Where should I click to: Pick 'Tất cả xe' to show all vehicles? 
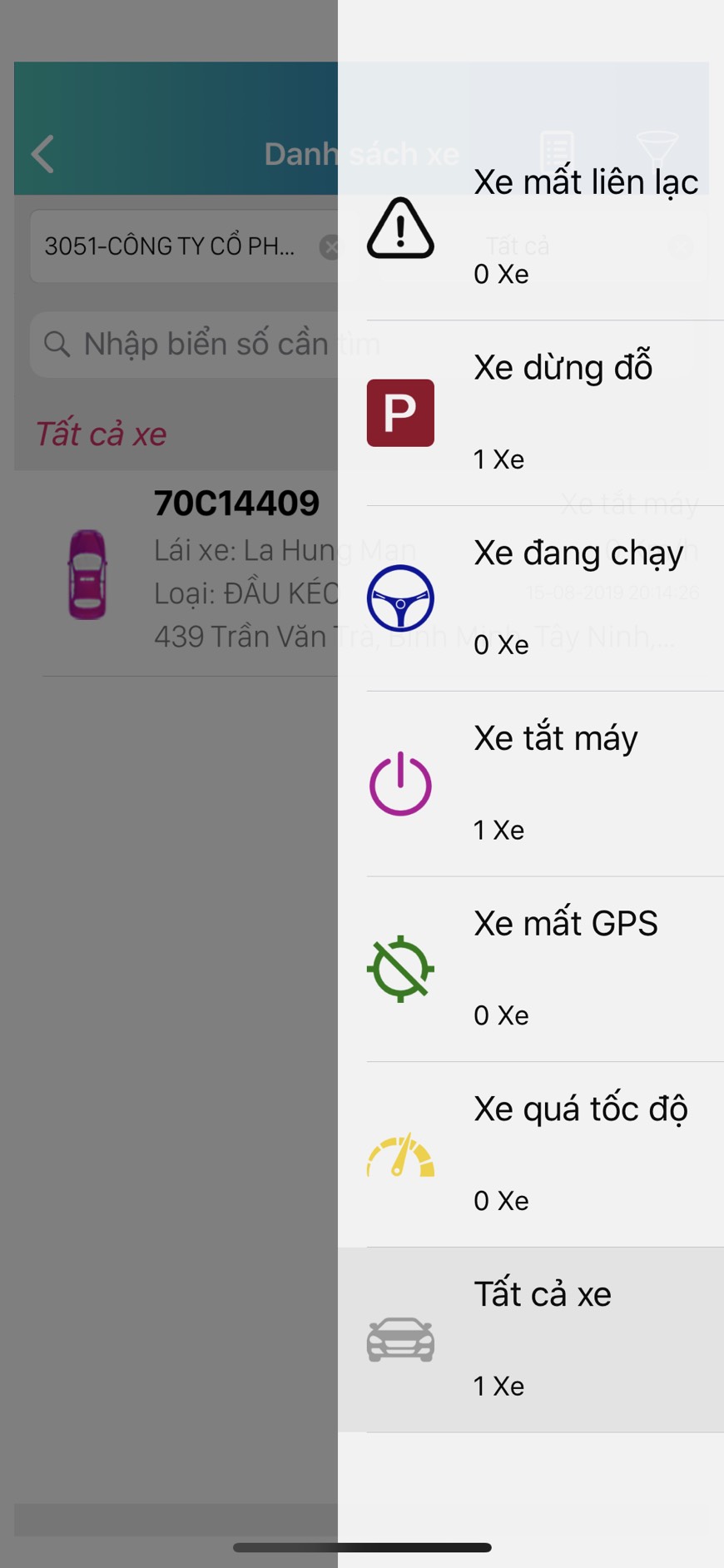[541, 1339]
